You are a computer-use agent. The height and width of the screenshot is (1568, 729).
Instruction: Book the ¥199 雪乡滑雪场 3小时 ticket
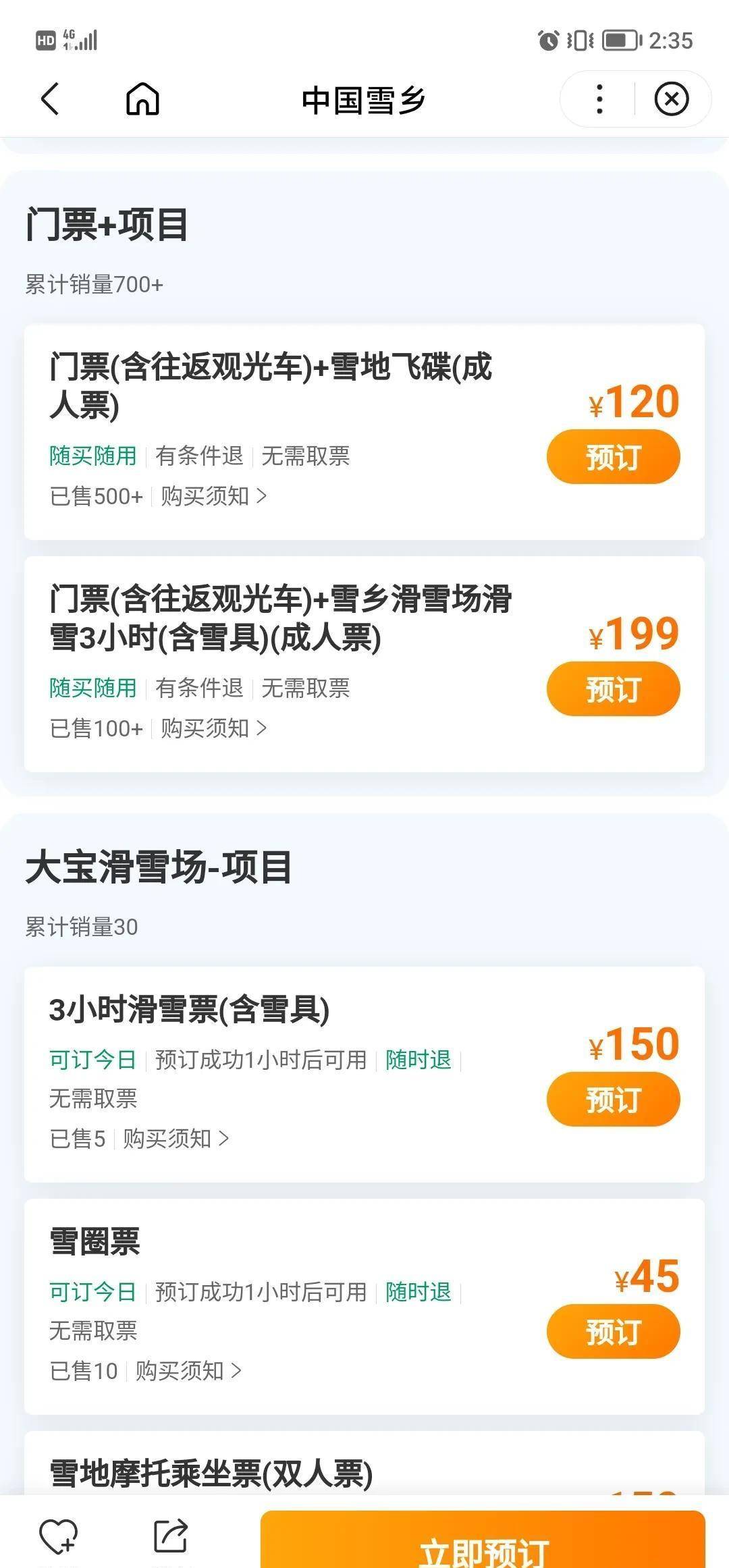click(x=613, y=689)
